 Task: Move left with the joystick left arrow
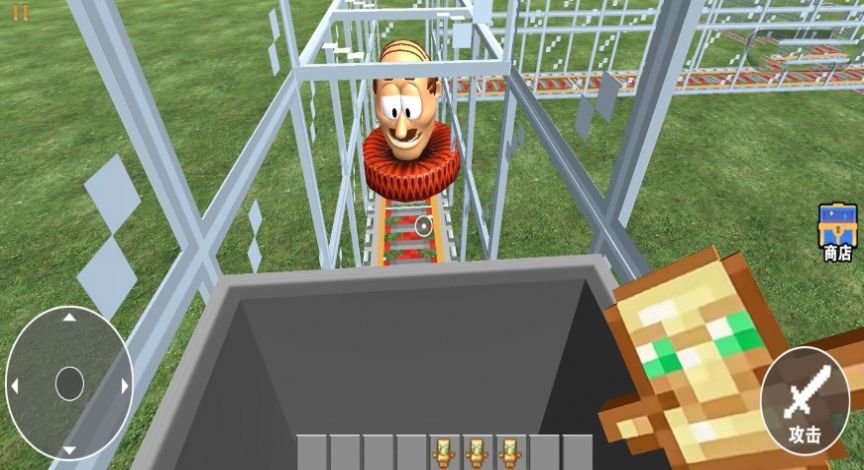pos(13,386)
